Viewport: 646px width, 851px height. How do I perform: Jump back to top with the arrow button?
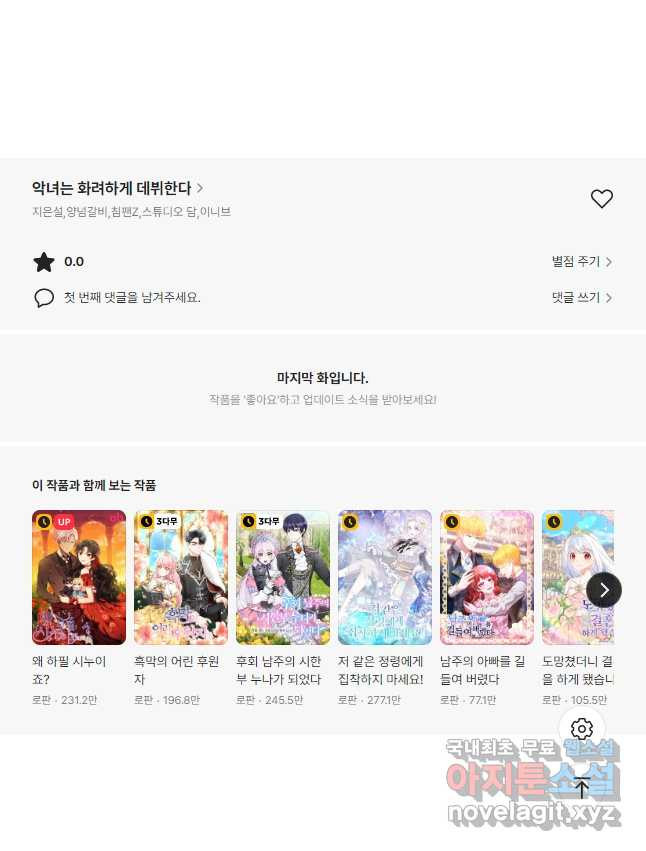click(x=582, y=787)
